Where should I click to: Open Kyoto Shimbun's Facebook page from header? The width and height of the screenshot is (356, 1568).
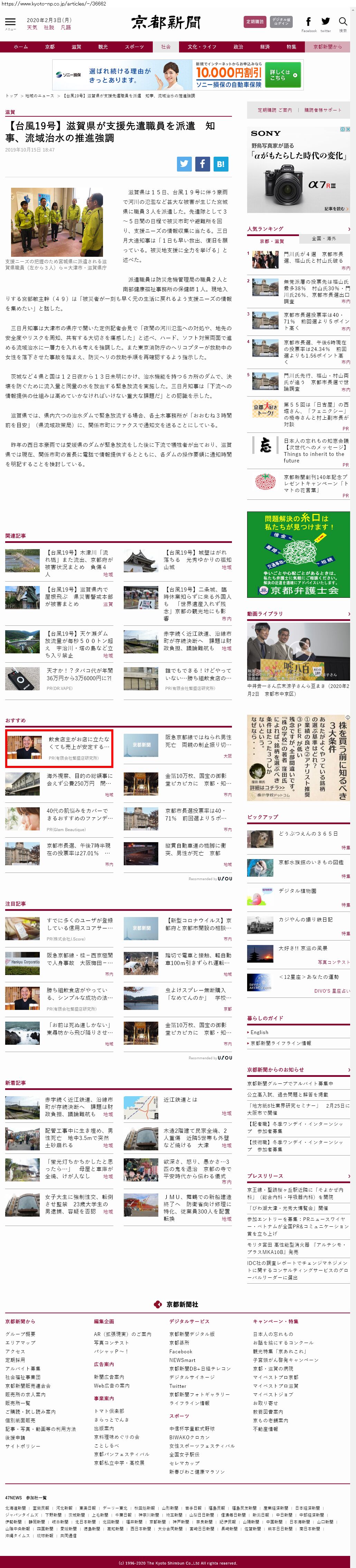point(308,22)
